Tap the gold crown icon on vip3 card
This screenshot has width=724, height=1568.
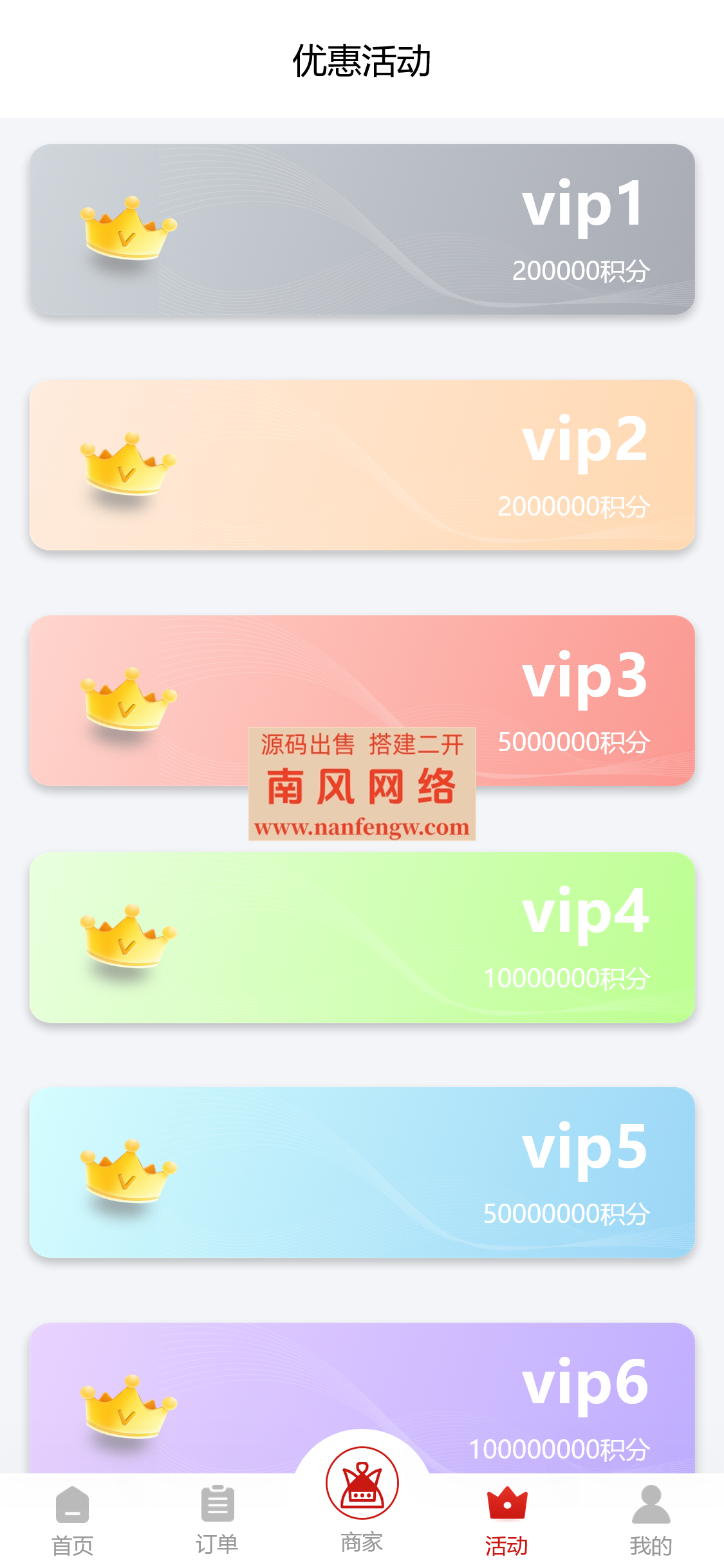pos(126,698)
